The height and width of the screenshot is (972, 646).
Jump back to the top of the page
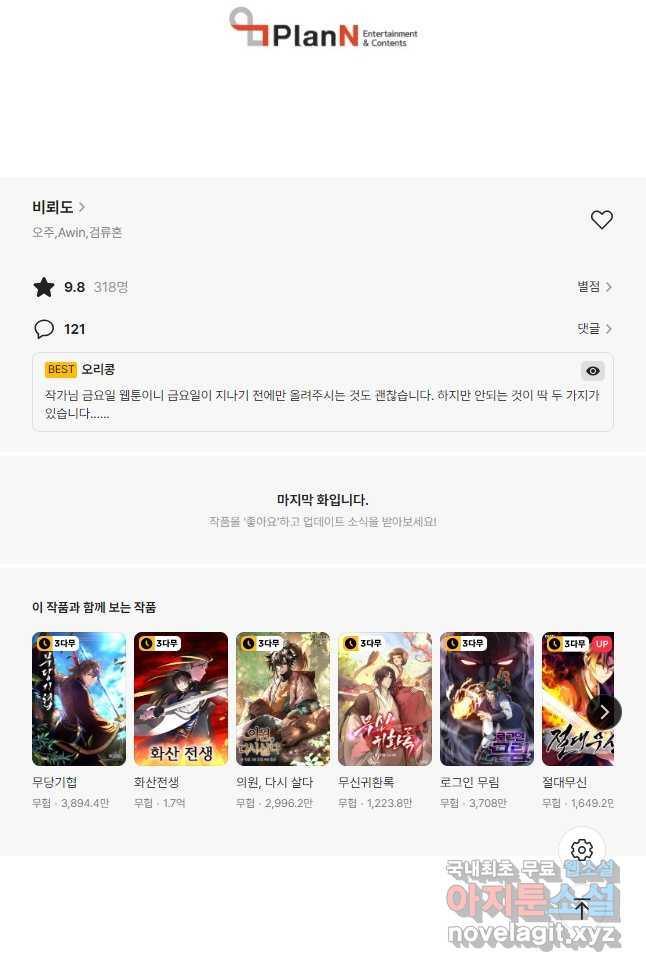(582, 910)
